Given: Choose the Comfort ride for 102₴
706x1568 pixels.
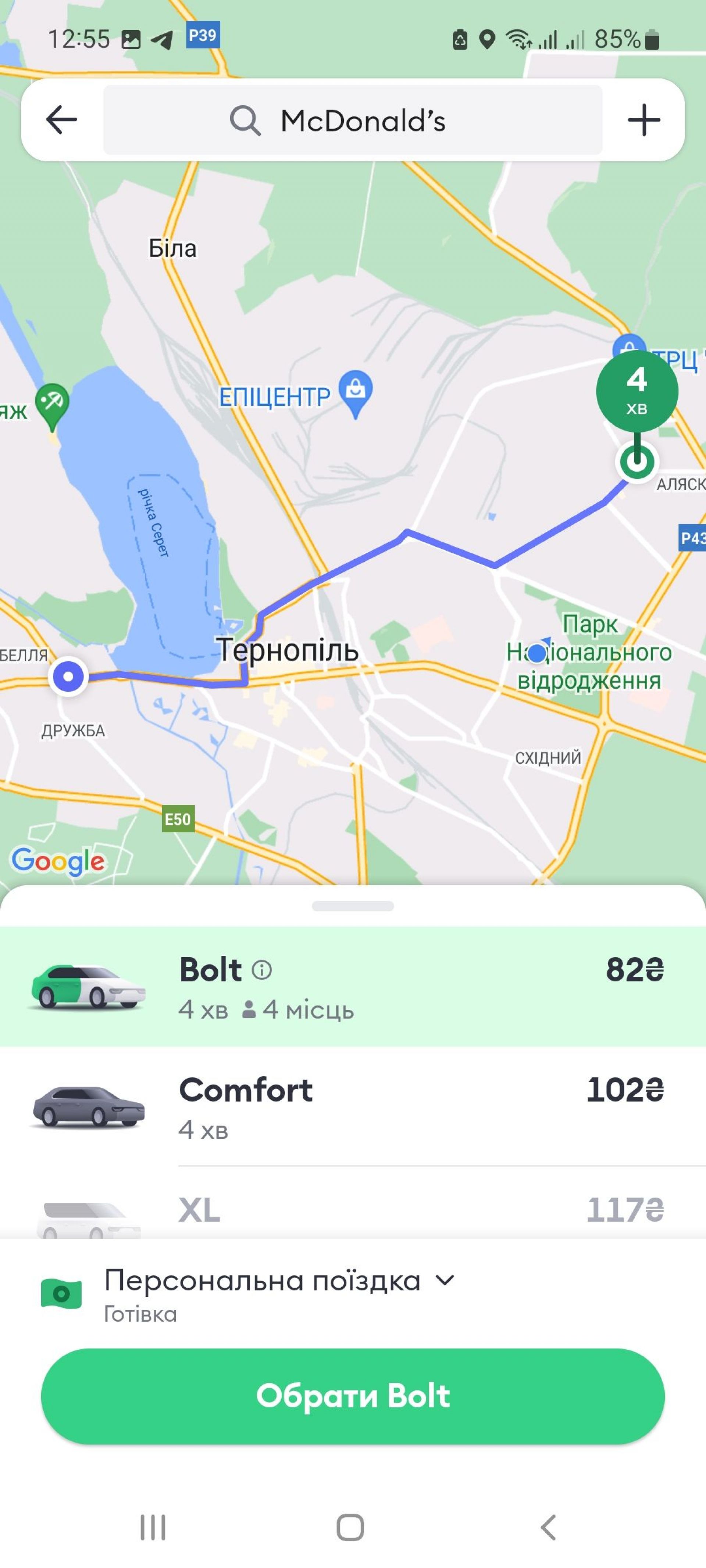Looking at the screenshot, I should pyautogui.click(x=353, y=1106).
